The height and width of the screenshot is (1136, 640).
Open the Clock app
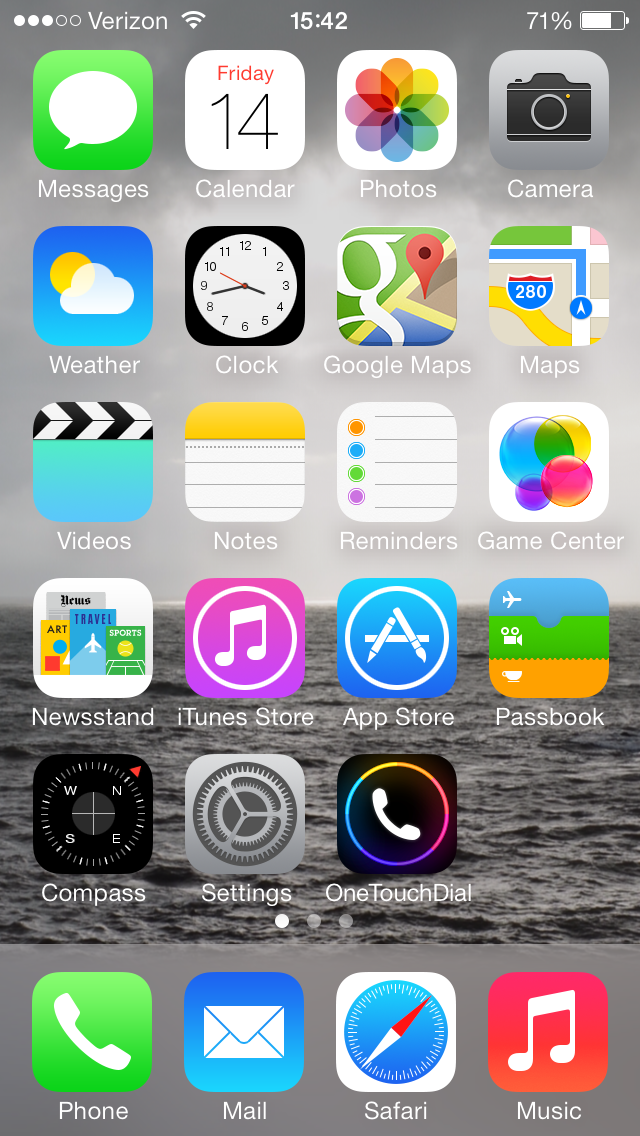tap(245, 286)
